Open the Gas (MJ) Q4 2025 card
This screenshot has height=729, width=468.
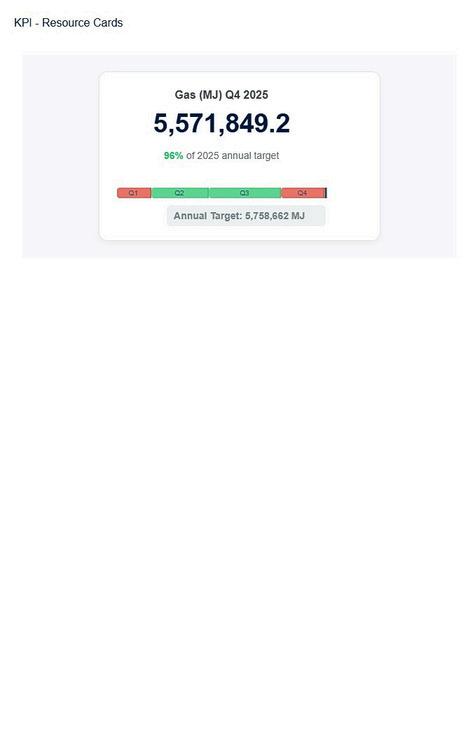tap(239, 156)
